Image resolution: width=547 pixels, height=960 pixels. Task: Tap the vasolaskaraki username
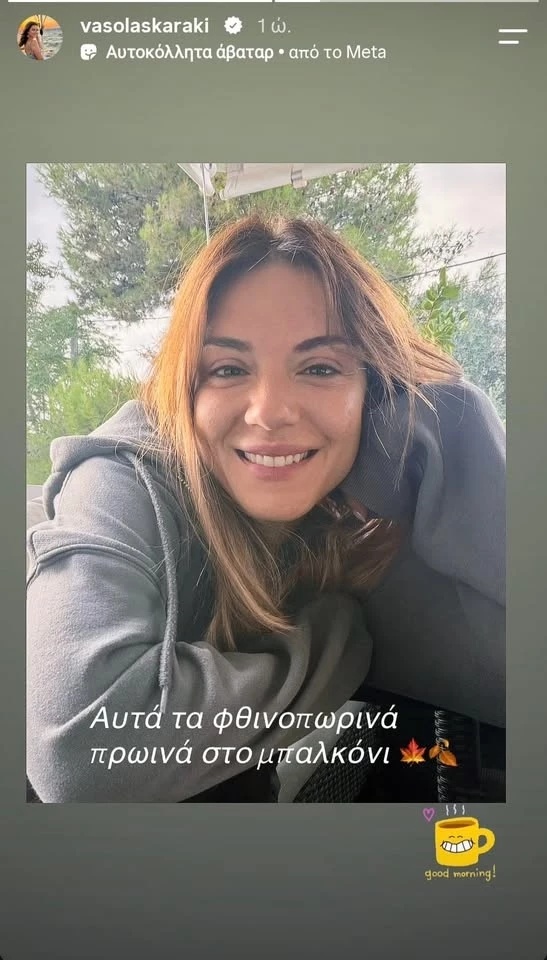[x=145, y=26]
